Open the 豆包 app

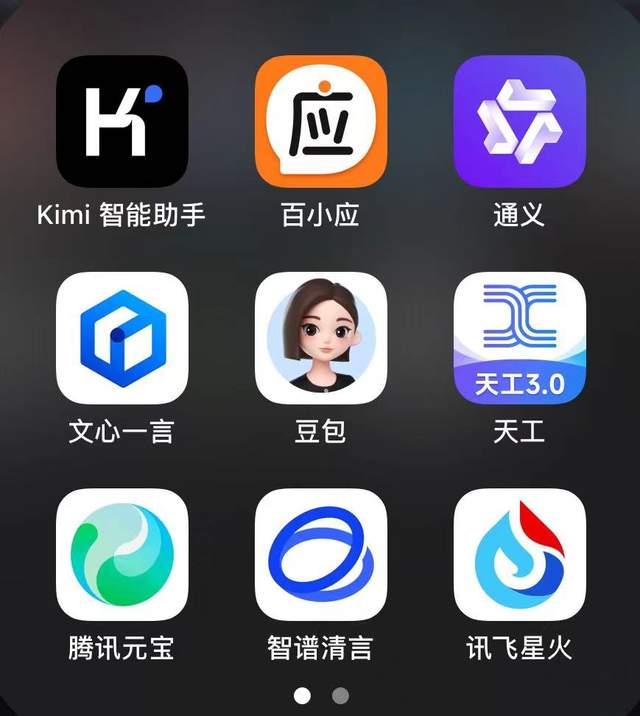tap(320, 337)
